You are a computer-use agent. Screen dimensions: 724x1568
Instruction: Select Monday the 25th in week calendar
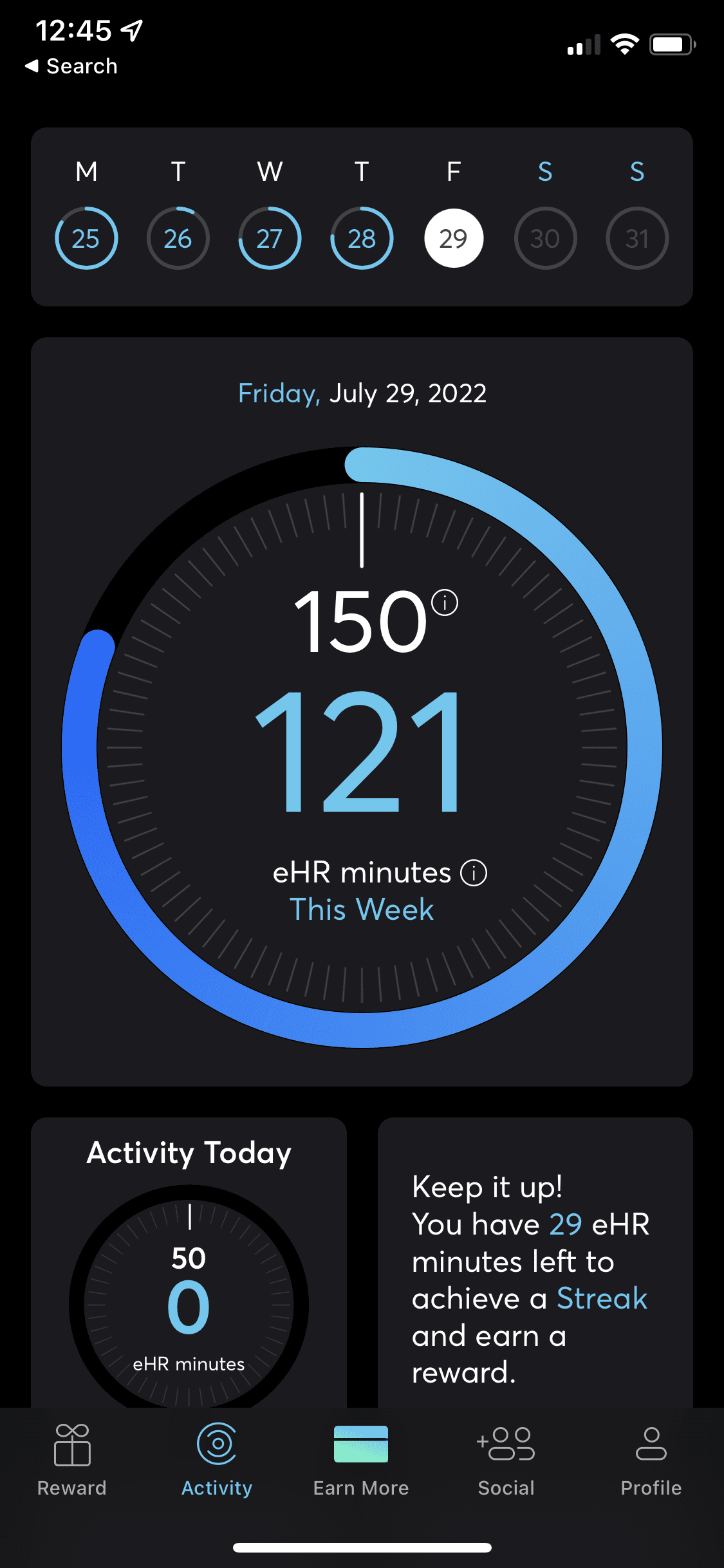(x=86, y=238)
